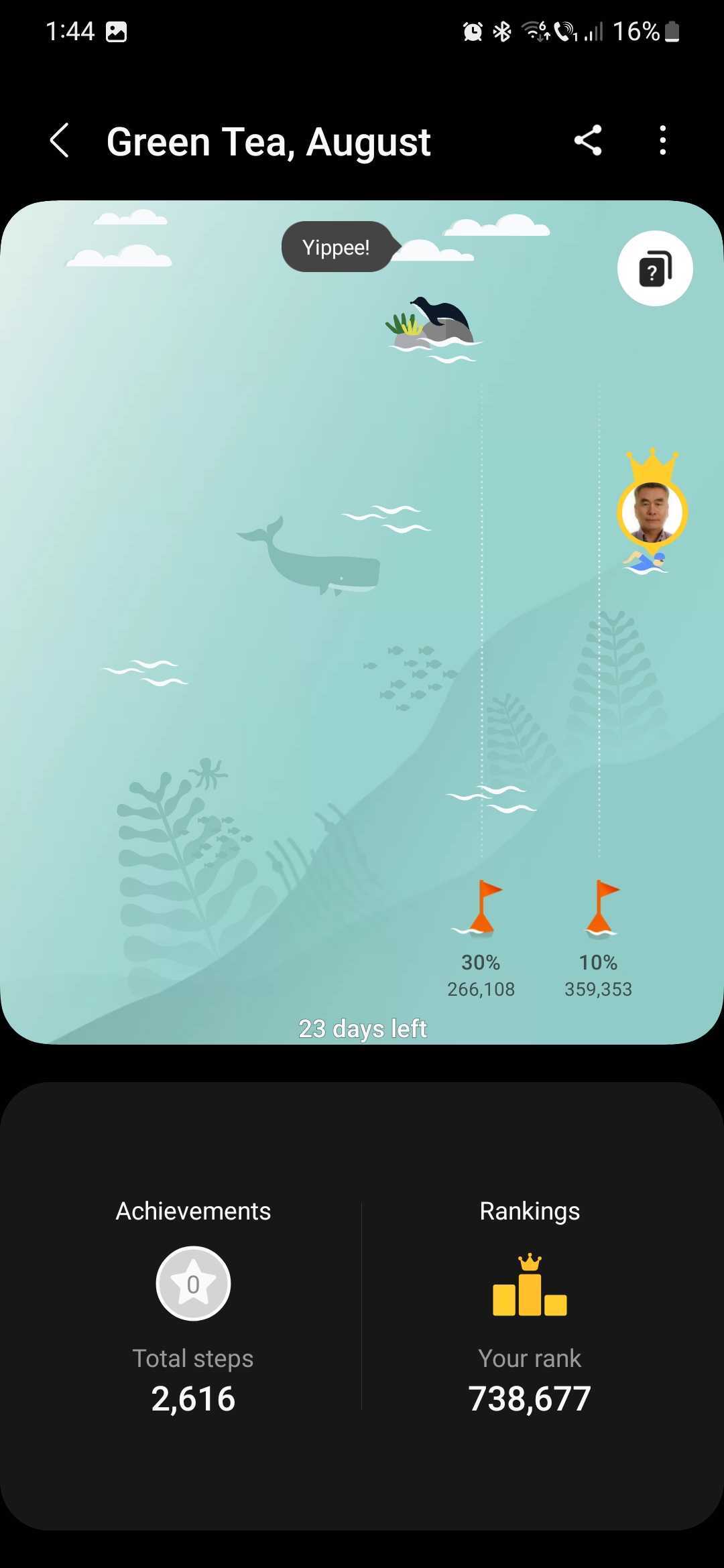Tap the crowned profile avatar
This screenshot has height=1568, width=724.
click(652, 512)
